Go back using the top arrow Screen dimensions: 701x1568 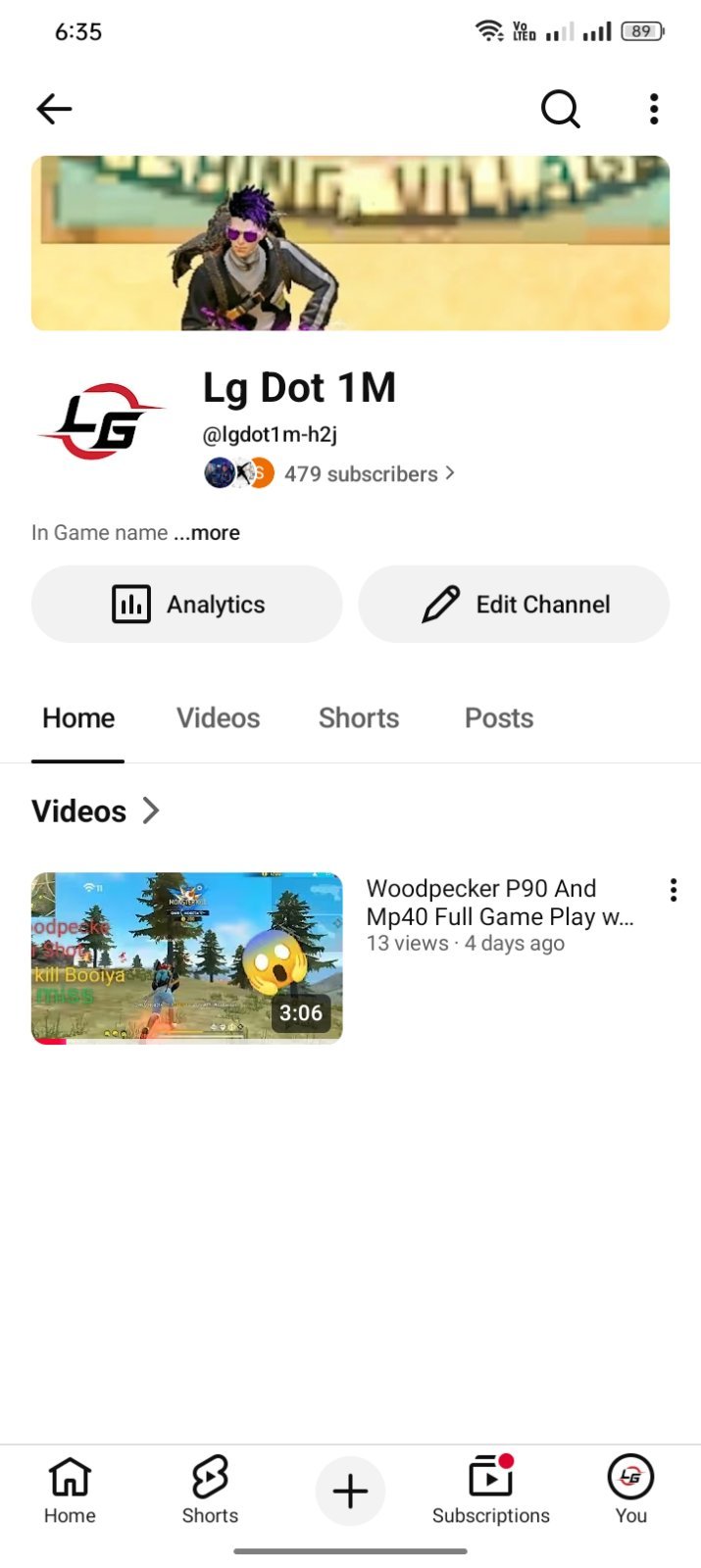(54, 109)
